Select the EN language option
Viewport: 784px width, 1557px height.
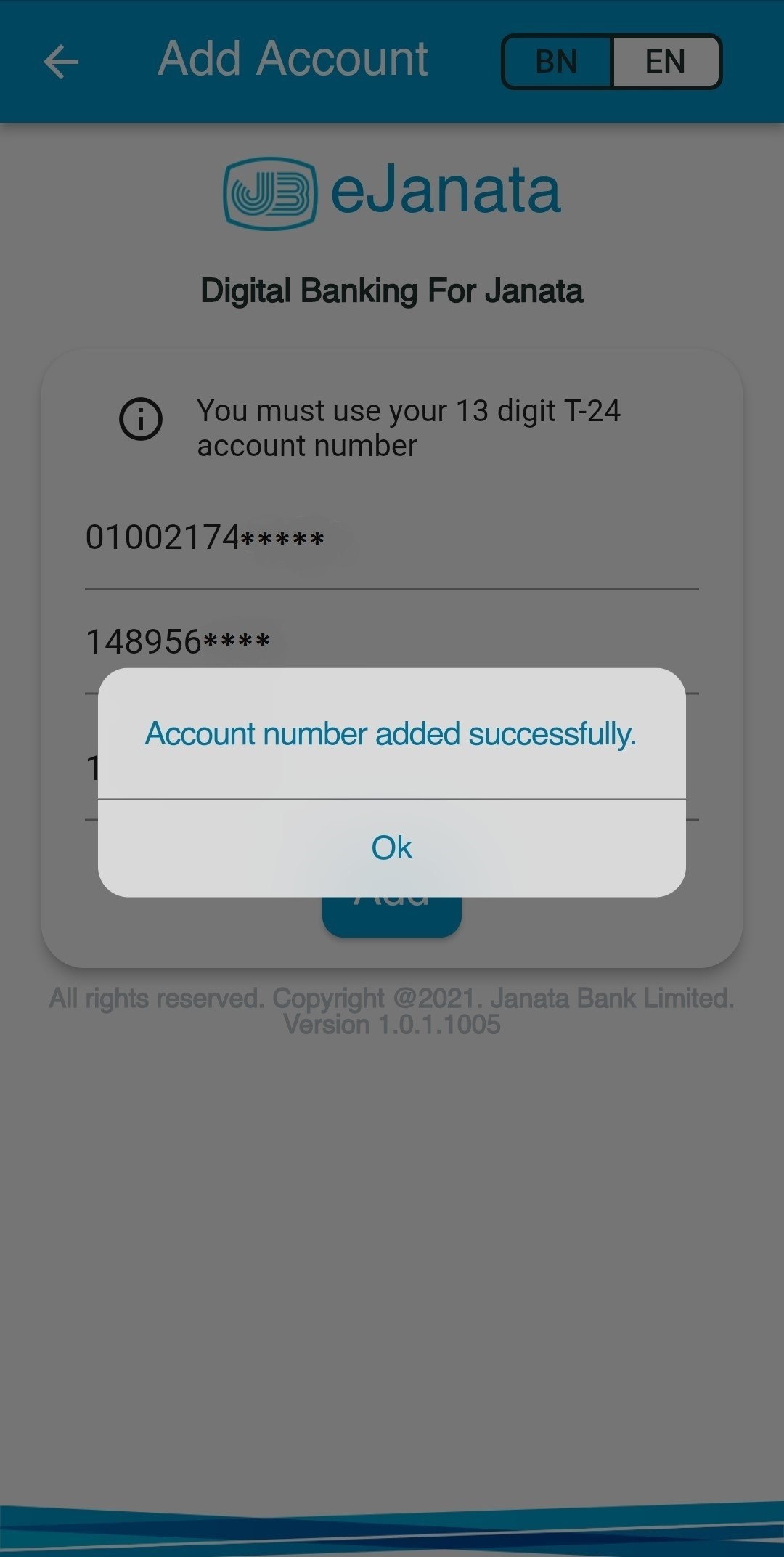click(x=665, y=62)
